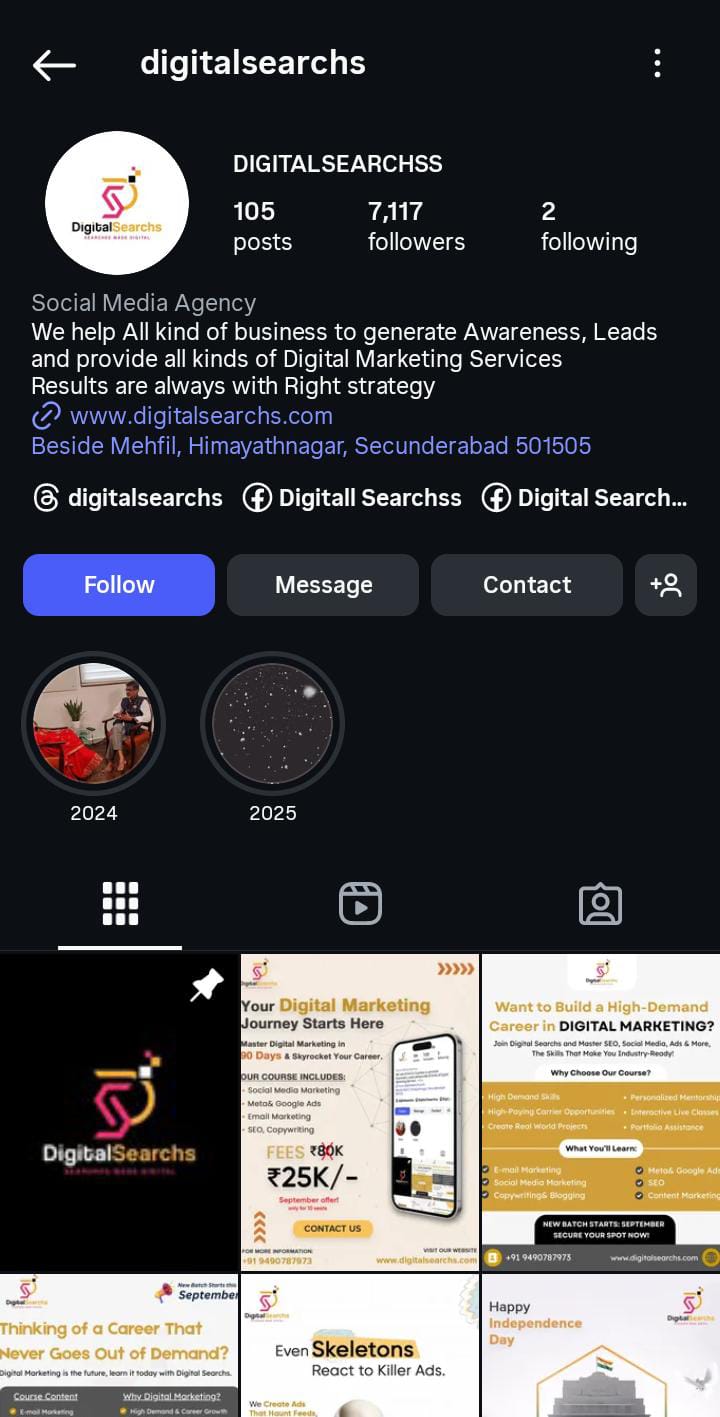This screenshot has height=1417, width=720.
Task: Open the Digitall Searchss Facebook link
Action: click(x=353, y=497)
